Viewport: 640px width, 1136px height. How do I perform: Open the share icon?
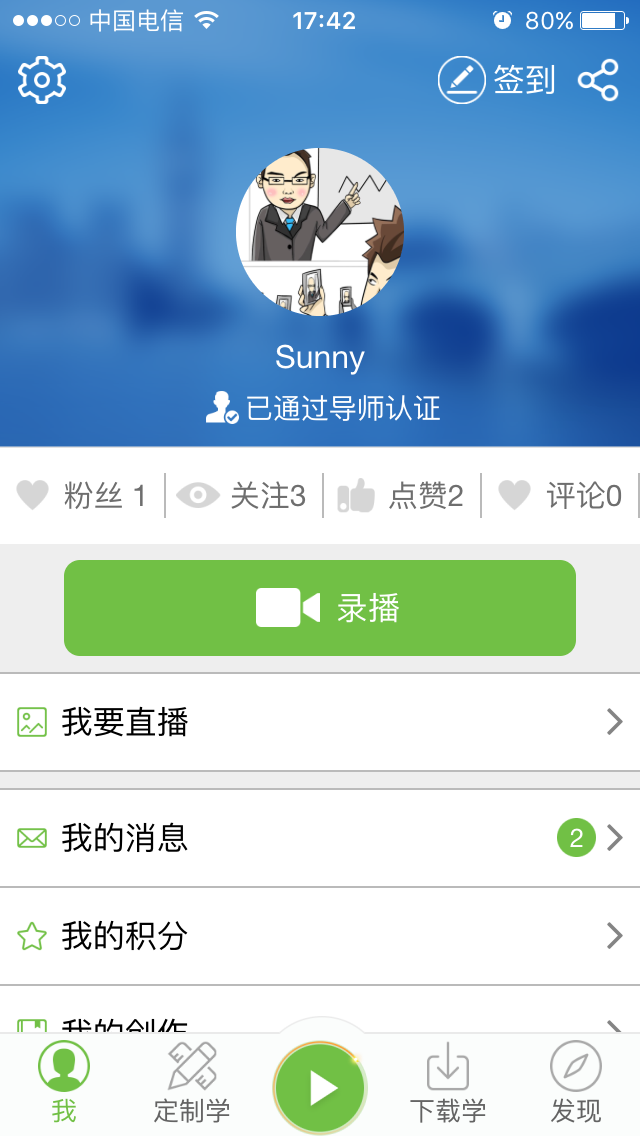pyautogui.click(x=598, y=80)
